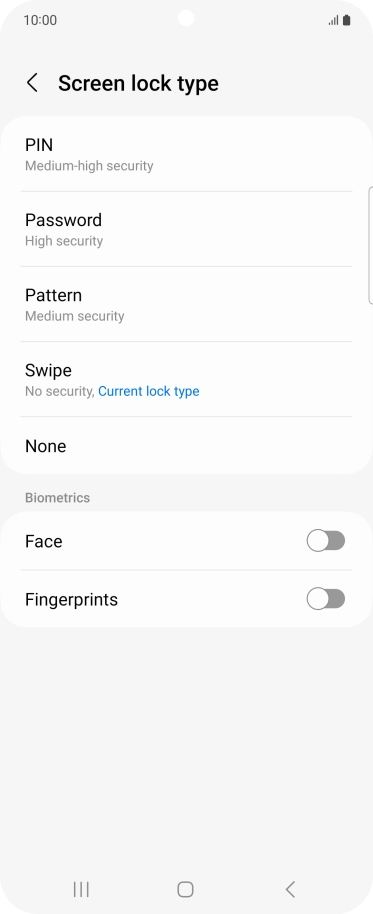Open the Pattern lock option

186,304
